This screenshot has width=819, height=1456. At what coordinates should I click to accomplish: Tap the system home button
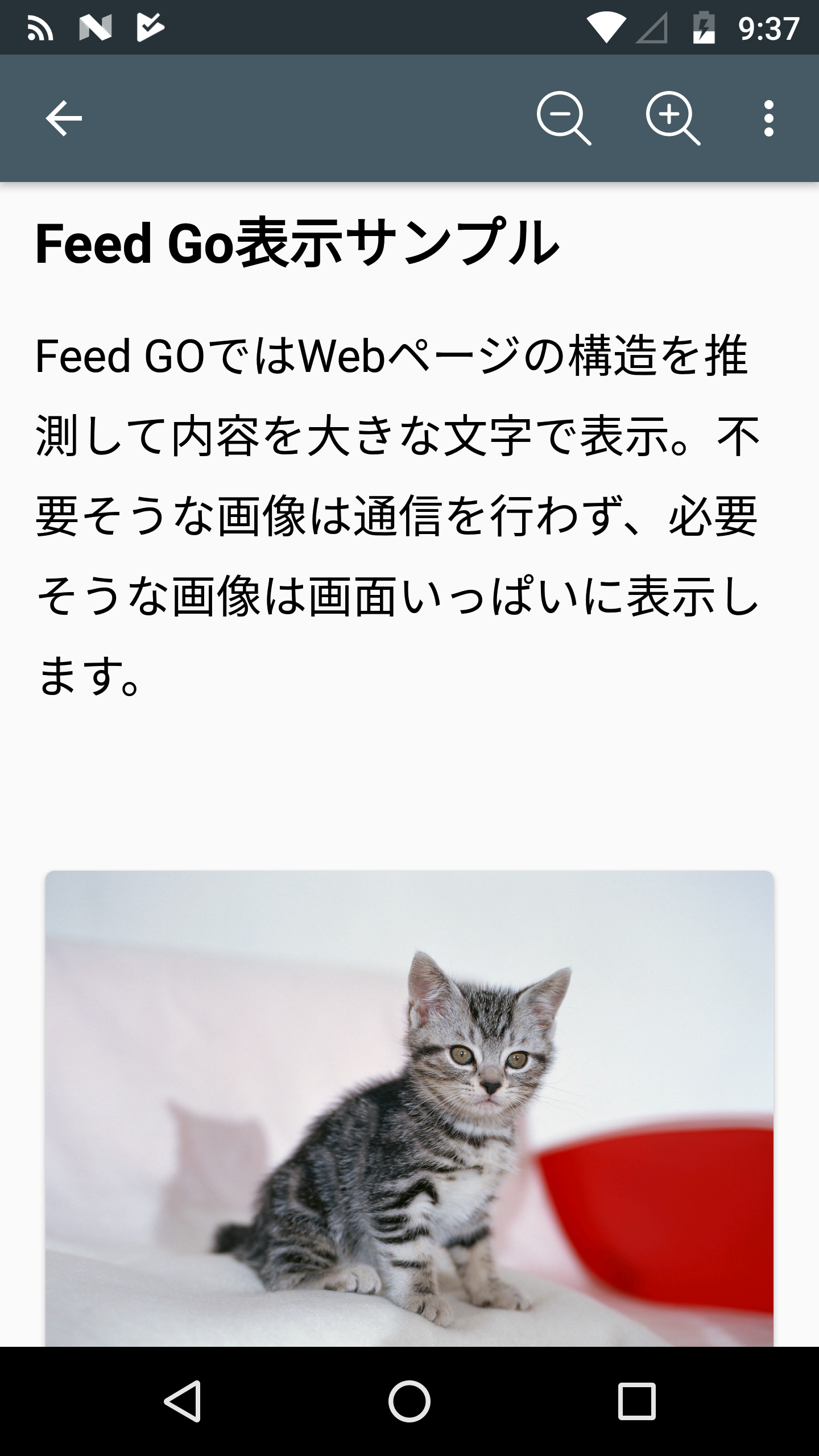tap(409, 1401)
